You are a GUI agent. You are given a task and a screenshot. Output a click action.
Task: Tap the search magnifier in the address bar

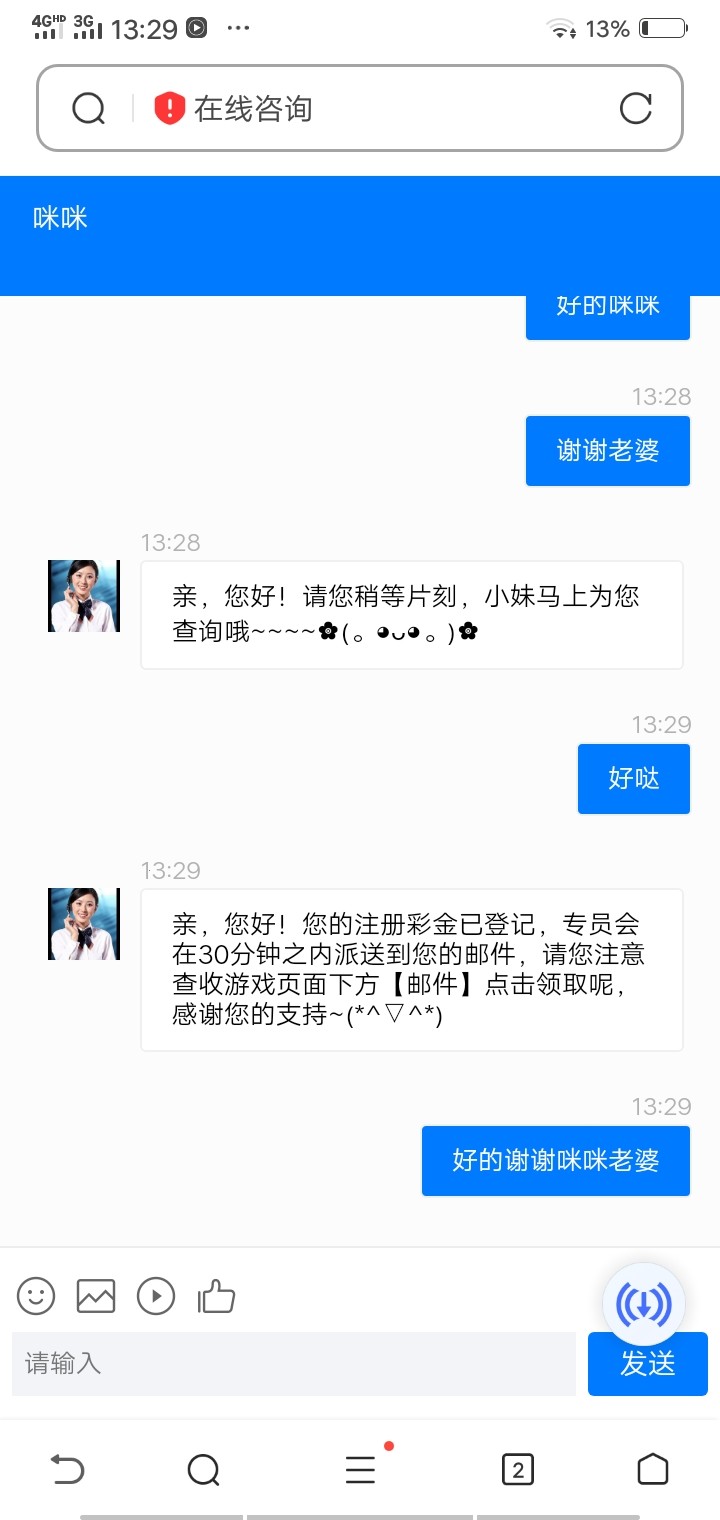pyautogui.click(x=89, y=108)
